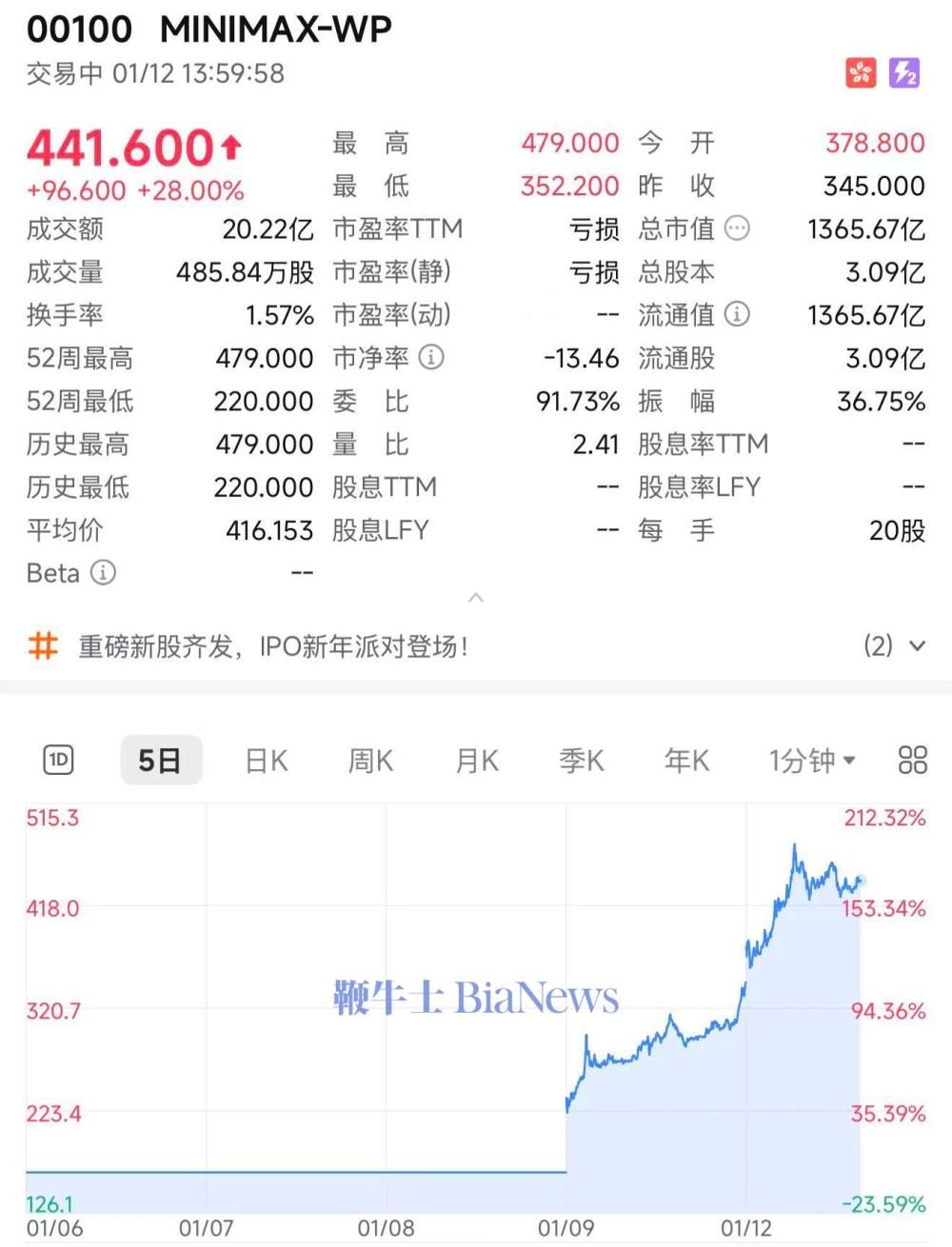This screenshot has width=952, height=1247.
Task: Open the 1分钟 interval dropdown
Action: coord(812,761)
